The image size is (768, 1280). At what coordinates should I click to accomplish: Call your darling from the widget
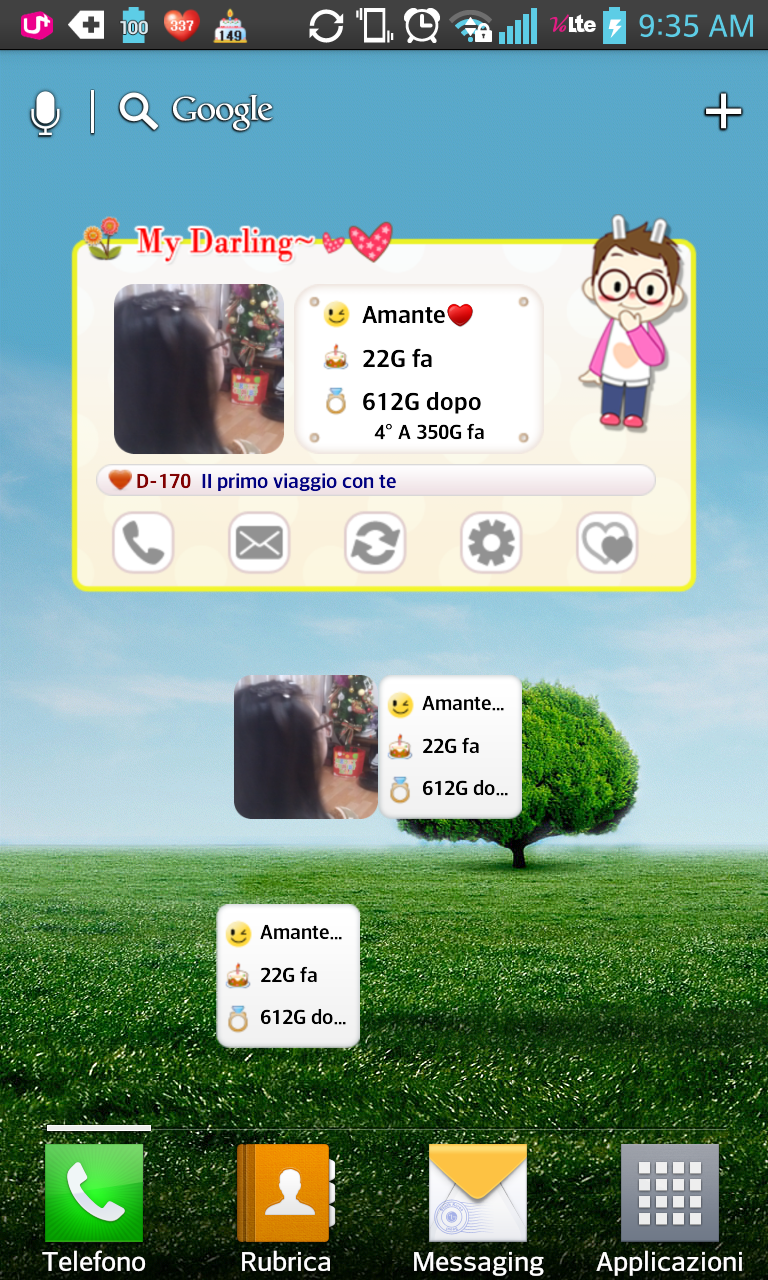click(x=143, y=543)
